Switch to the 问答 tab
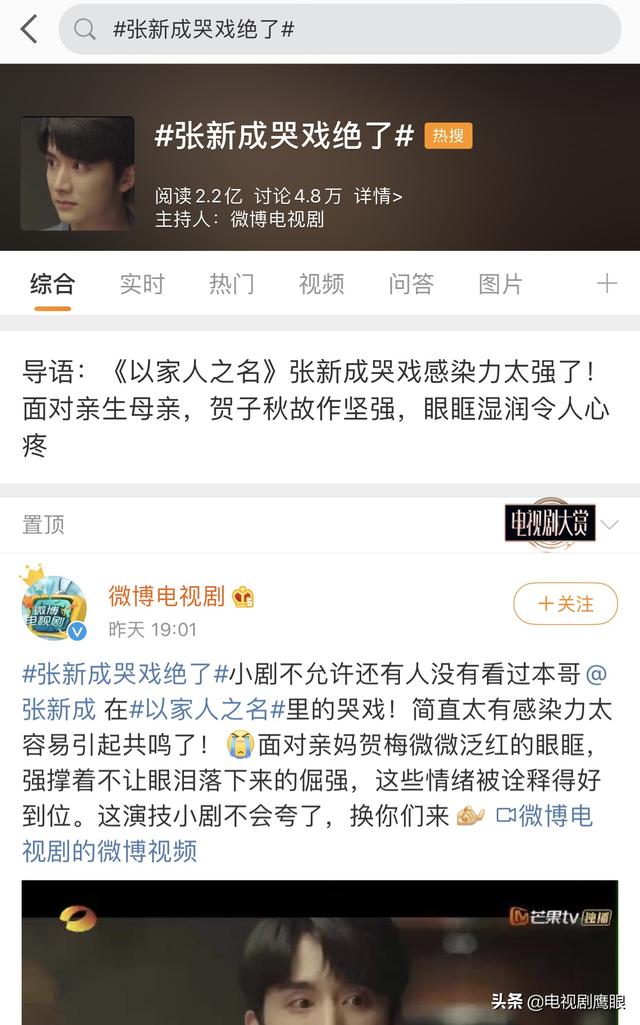Image resolution: width=640 pixels, height=1025 pixels. point(411,284)
